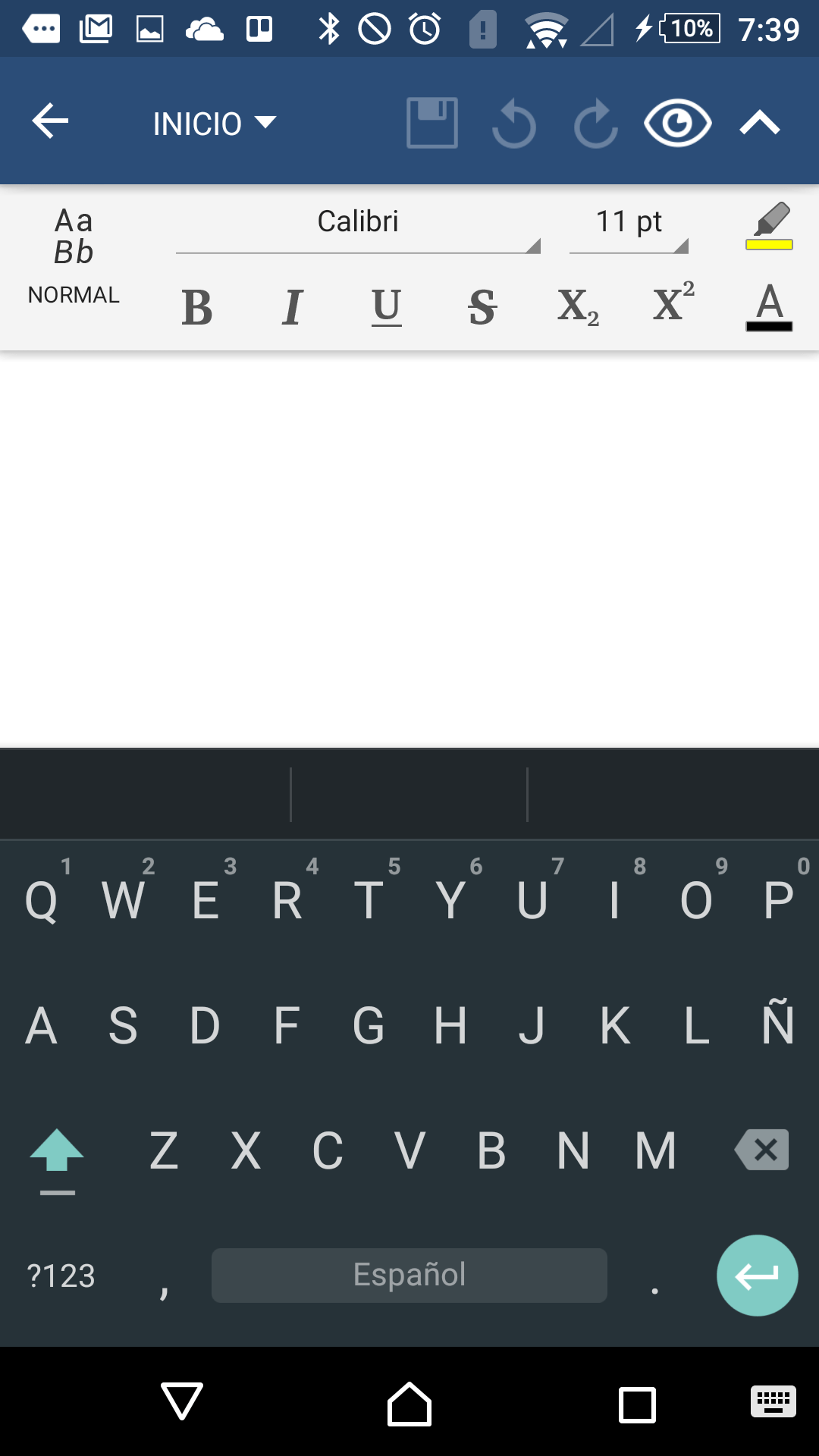Undo the last action

point(514,123)
